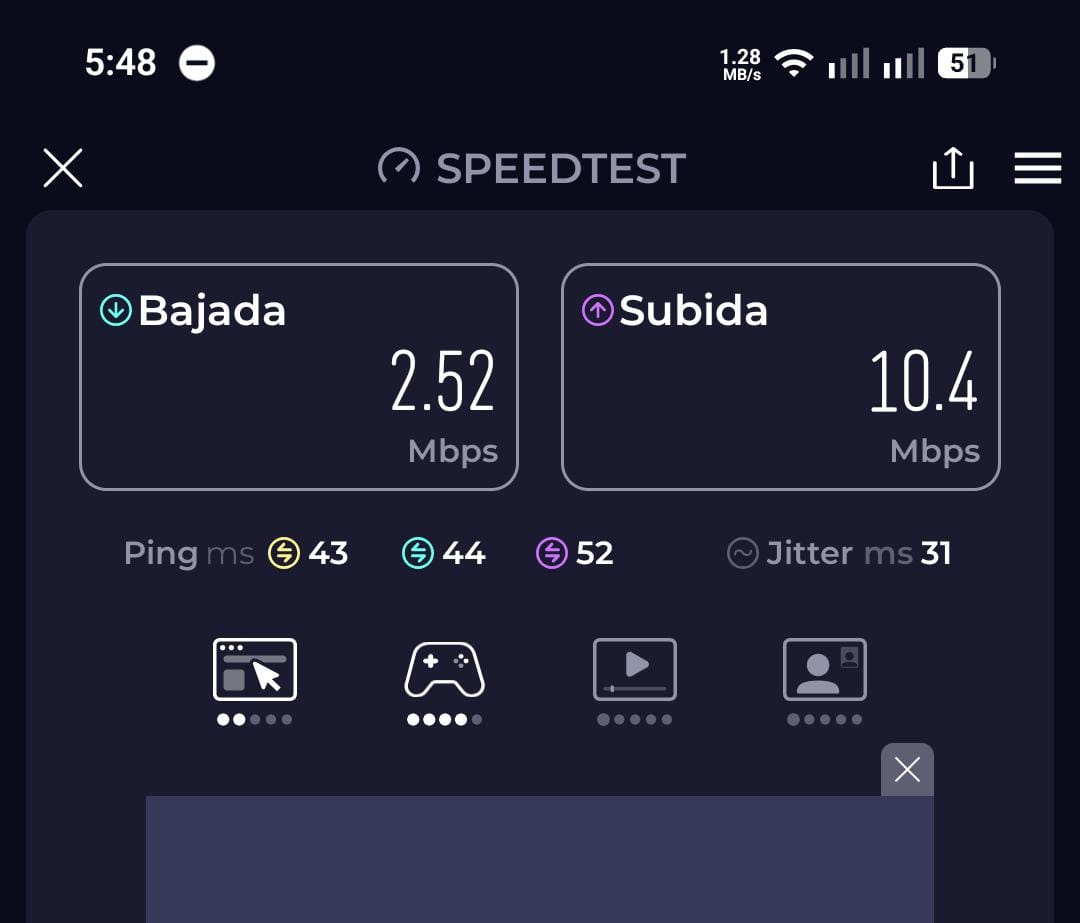Open the Subida upload speed card
This screenshot has height=923, width=1080.
pos(780,377)
